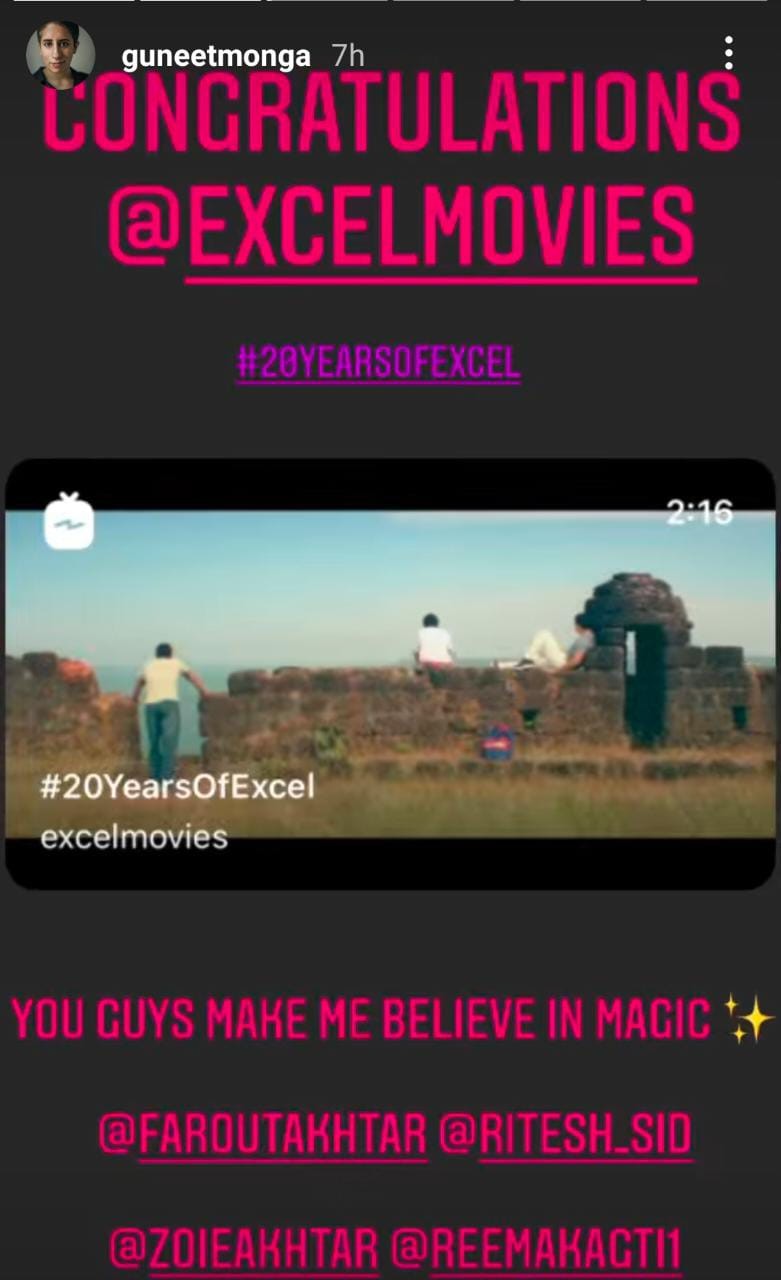
Task: Open guneetmonga's profile picture
Action: tap(60, 55)
